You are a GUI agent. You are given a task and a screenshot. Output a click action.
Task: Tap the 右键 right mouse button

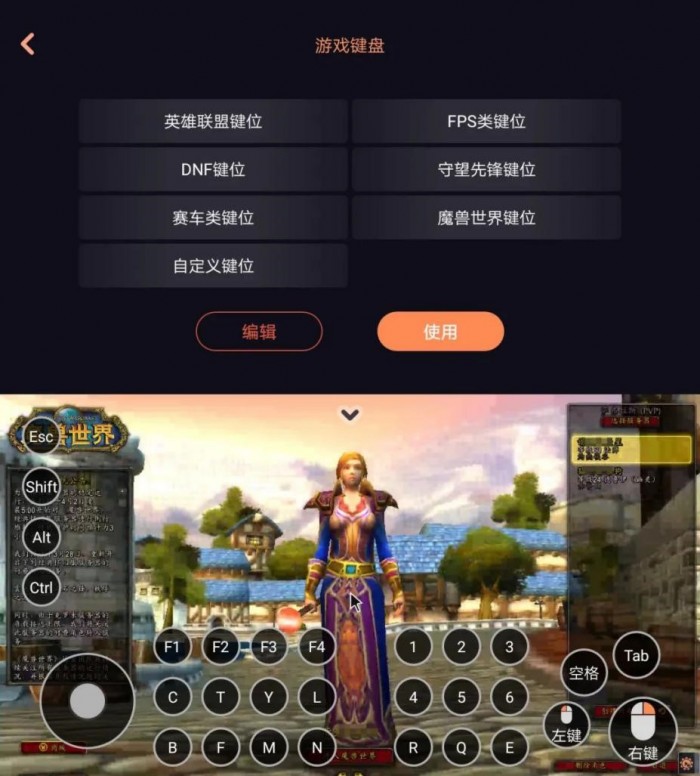tap(642, 730)
